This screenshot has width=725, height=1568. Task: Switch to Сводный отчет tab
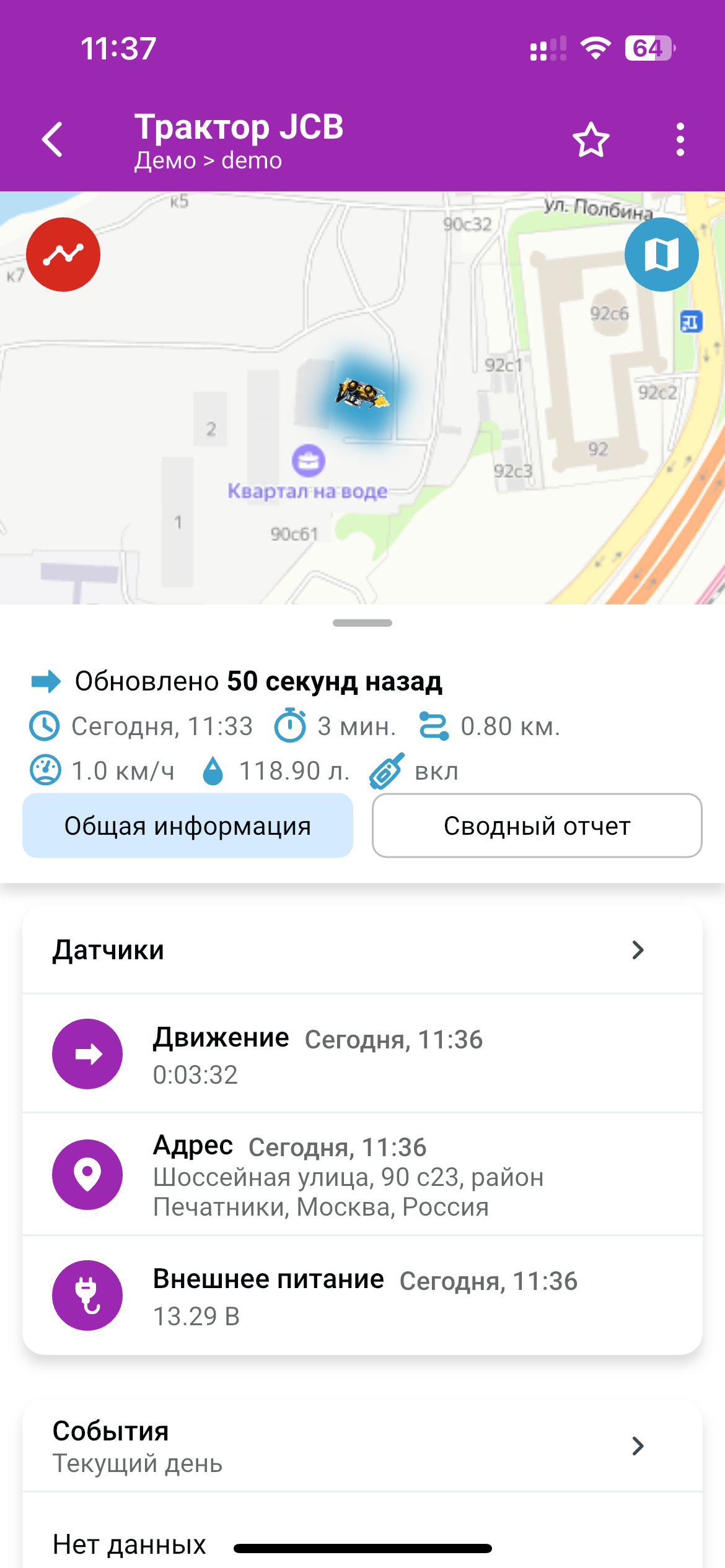(537, 826)
